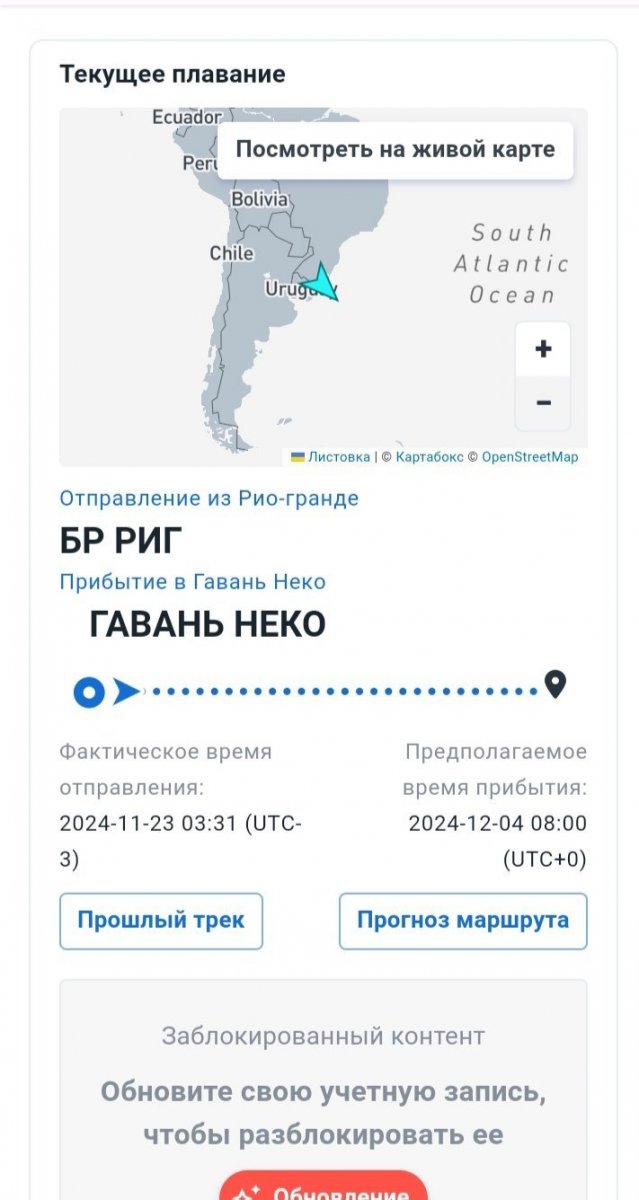Open 'Посмотреть на живой карте' button
Image resolution: width=639 pixels, height=1200 pixels.
[395, 150]
